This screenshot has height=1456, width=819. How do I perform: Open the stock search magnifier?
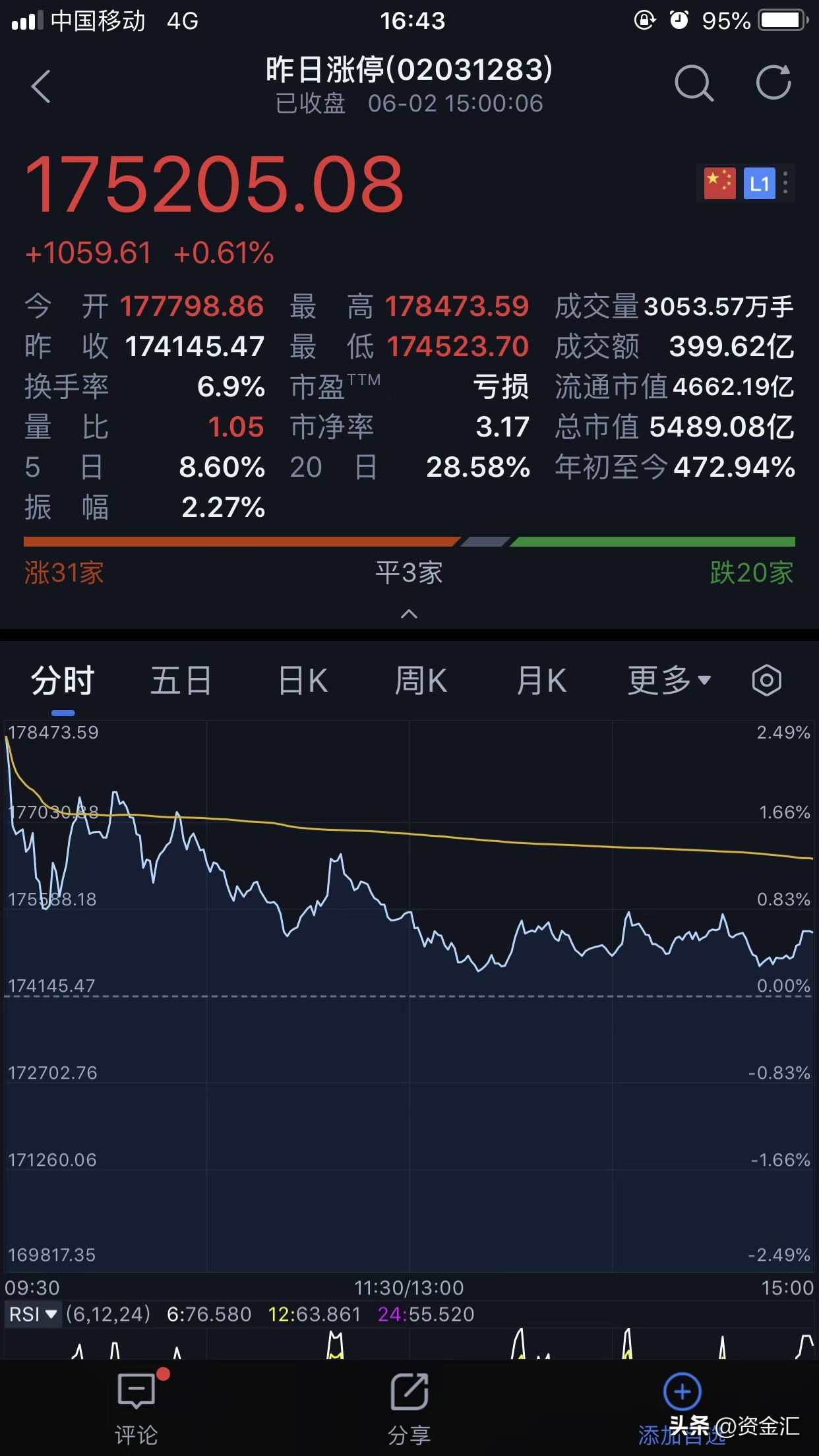(x=694, y=84)
